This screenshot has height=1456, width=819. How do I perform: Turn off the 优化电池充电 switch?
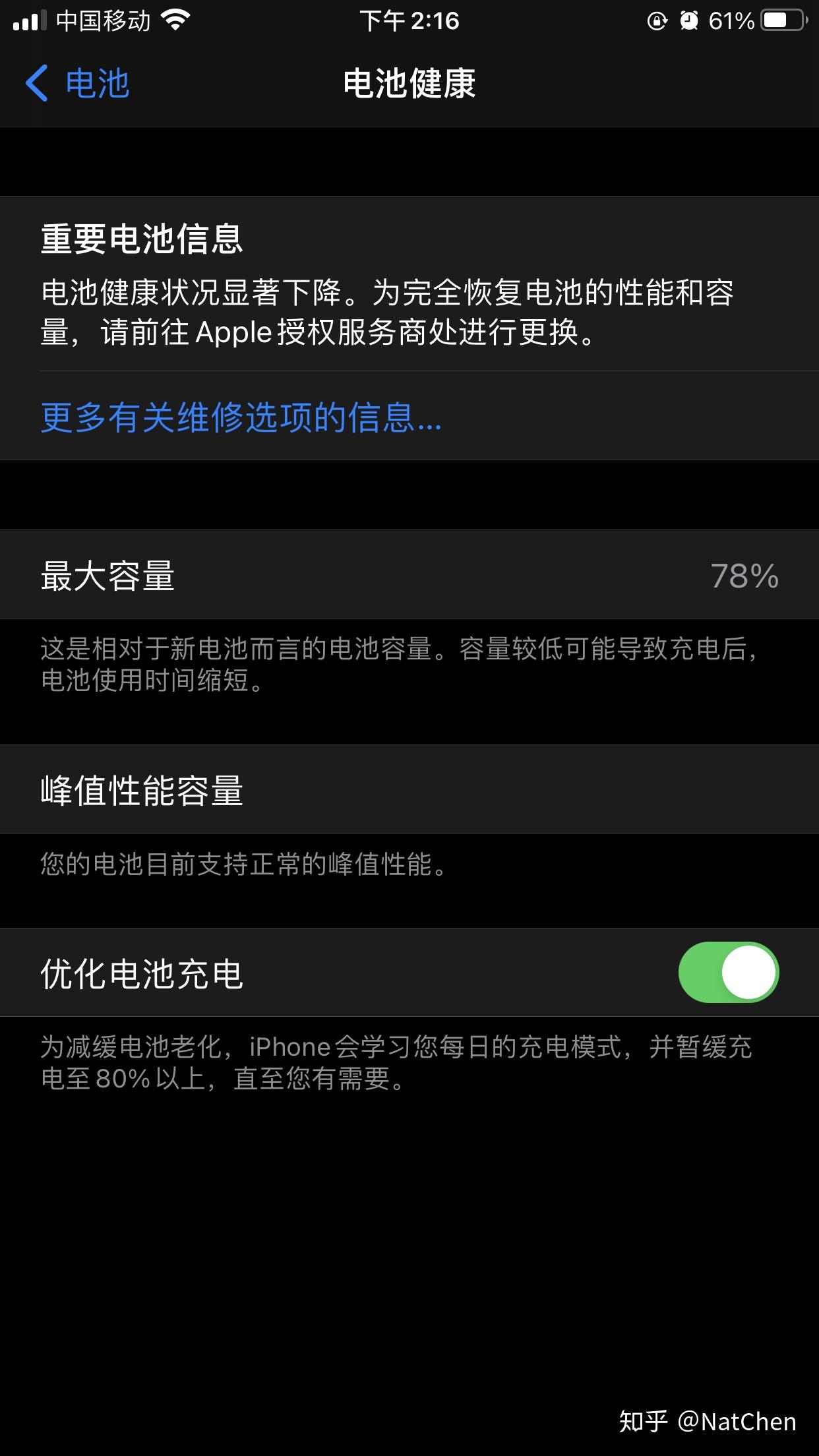(728, 973)
